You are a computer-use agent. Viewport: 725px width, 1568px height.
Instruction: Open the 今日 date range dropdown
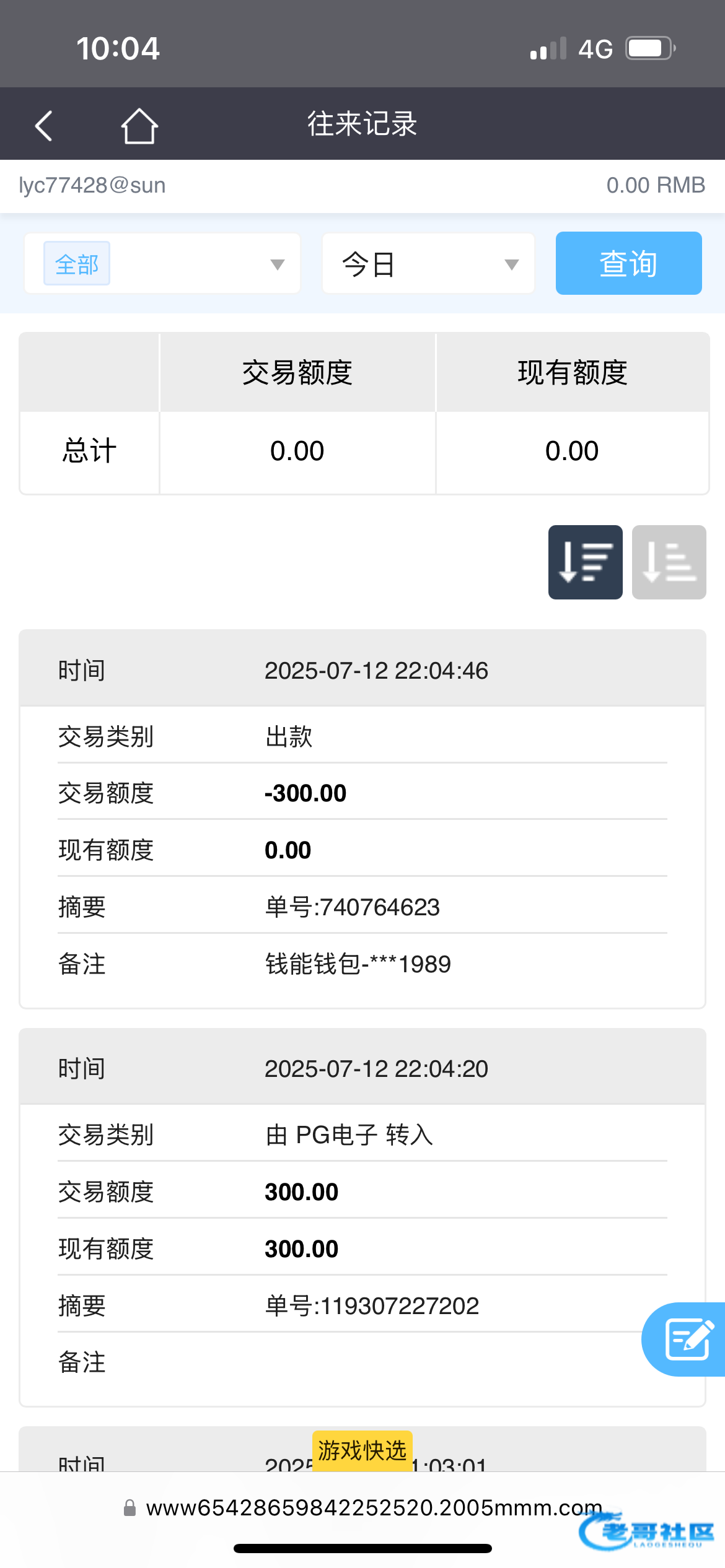(428, 264)
